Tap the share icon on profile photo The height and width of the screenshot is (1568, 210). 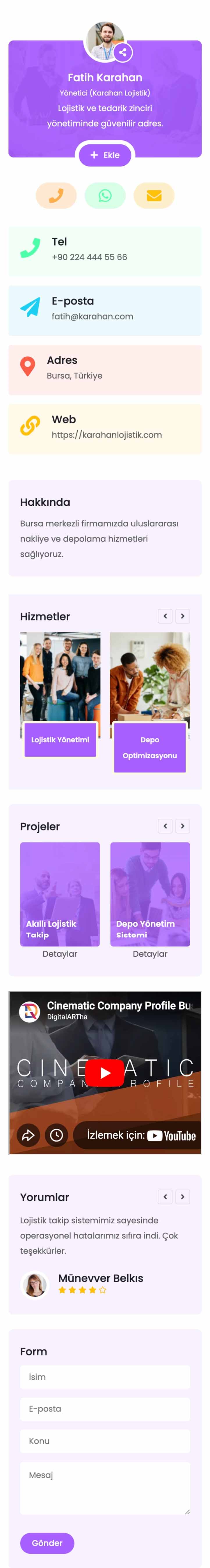tap(122, 52)
